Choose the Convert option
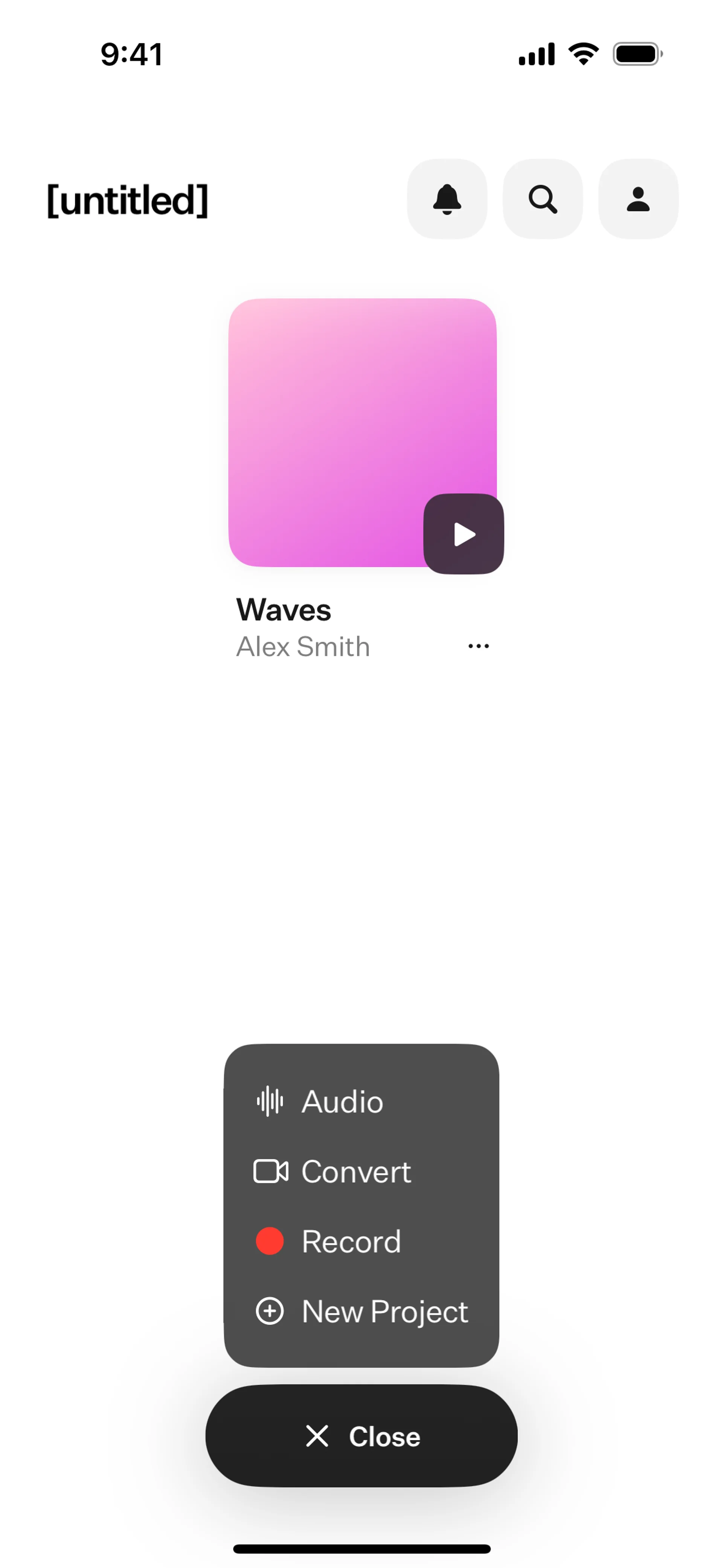This screenshot has width=723, height=1568. click(361, 1171)
